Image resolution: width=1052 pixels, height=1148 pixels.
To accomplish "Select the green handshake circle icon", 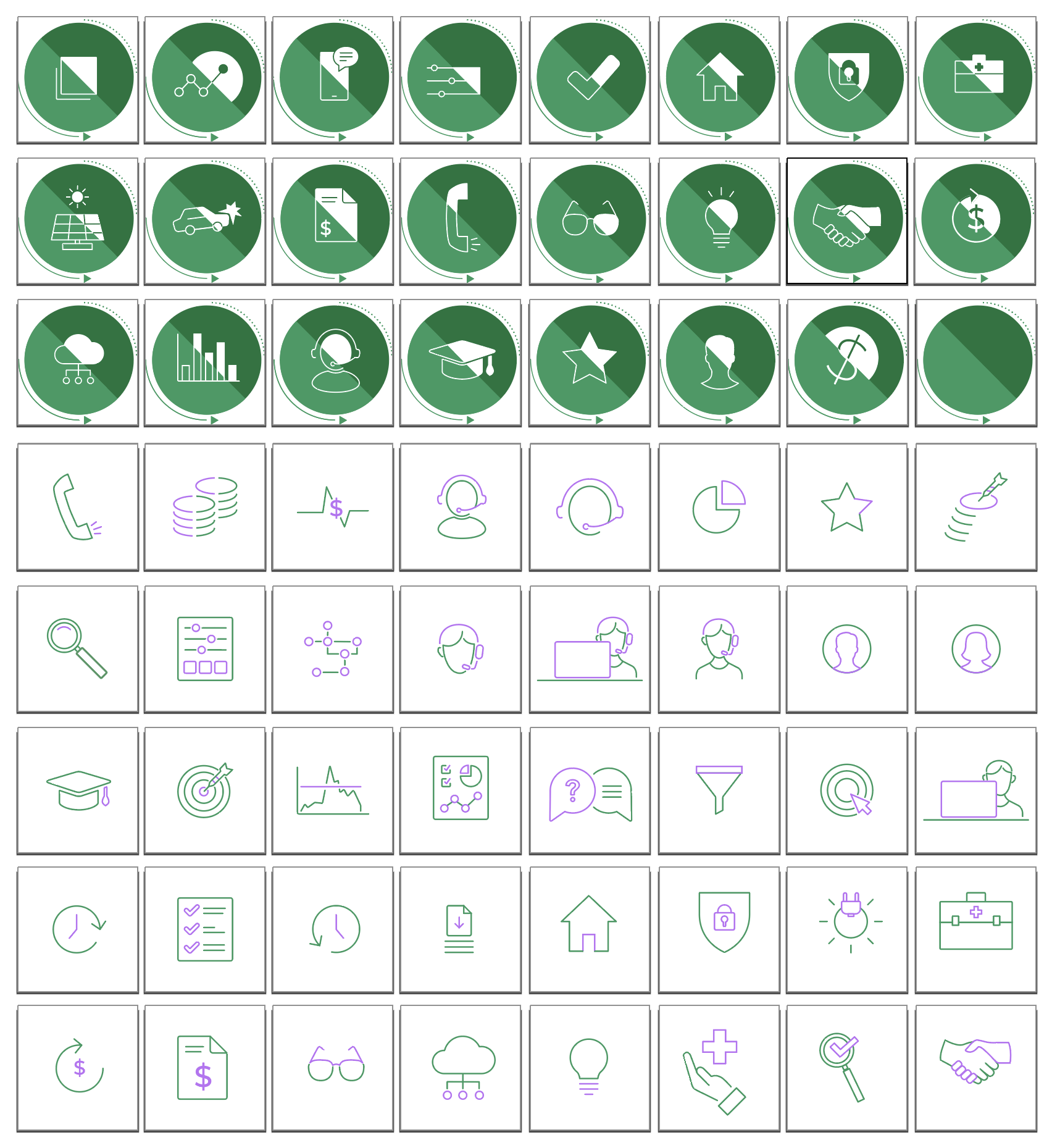I will point(847,220).
